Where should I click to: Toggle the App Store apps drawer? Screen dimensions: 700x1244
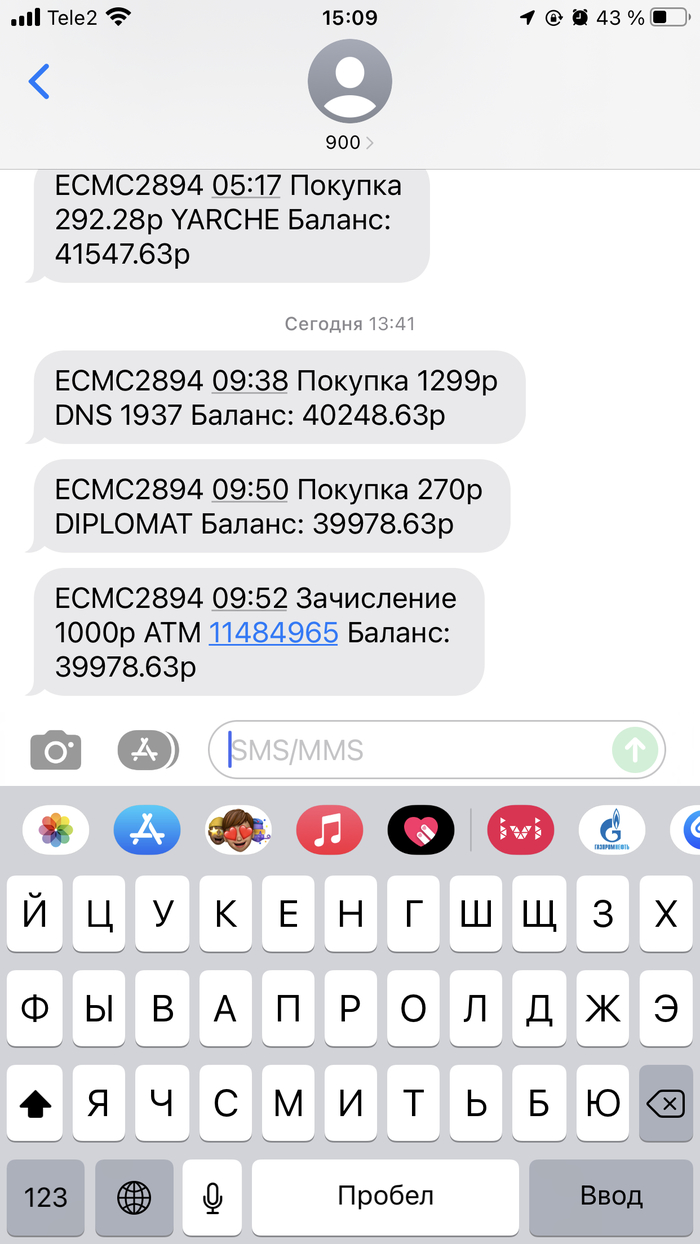pyautogui.click(x=147, y=749)
